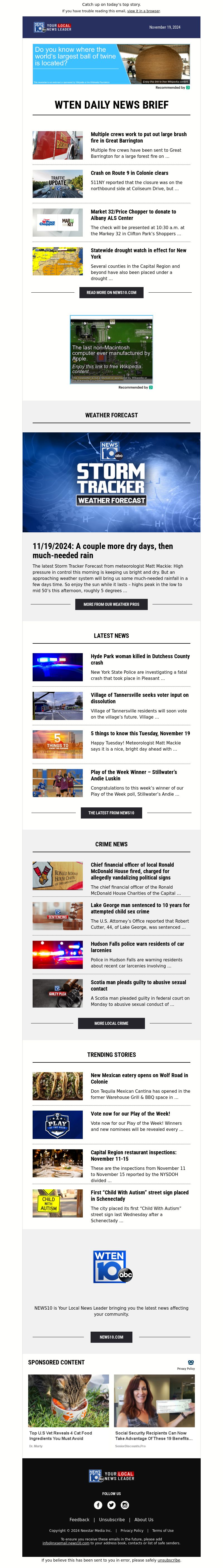Screen dimensions: 223x1568
Task: Open the Play of the Week vote thumbnail
Action: 57,1124
